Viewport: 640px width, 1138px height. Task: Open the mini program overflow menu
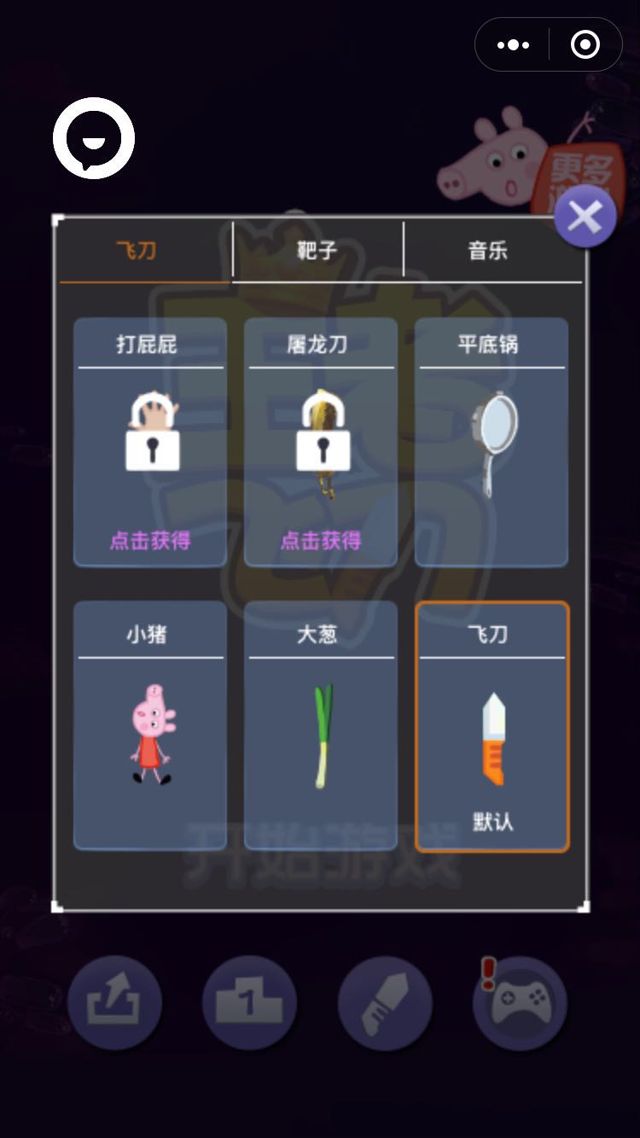514,45
